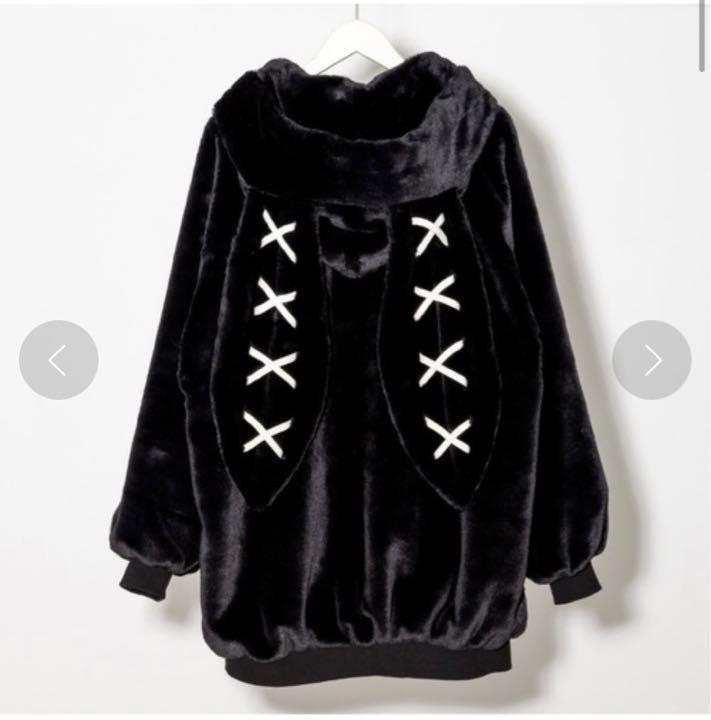
Task: Show the next product photo
Action: point(651,360)
